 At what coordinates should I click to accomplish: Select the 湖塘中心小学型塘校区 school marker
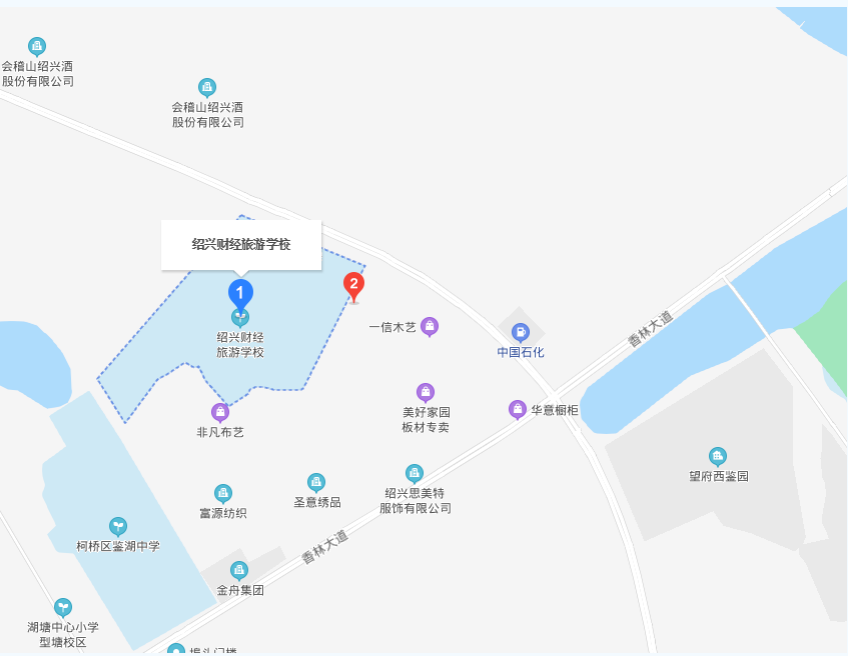(63, 607)
